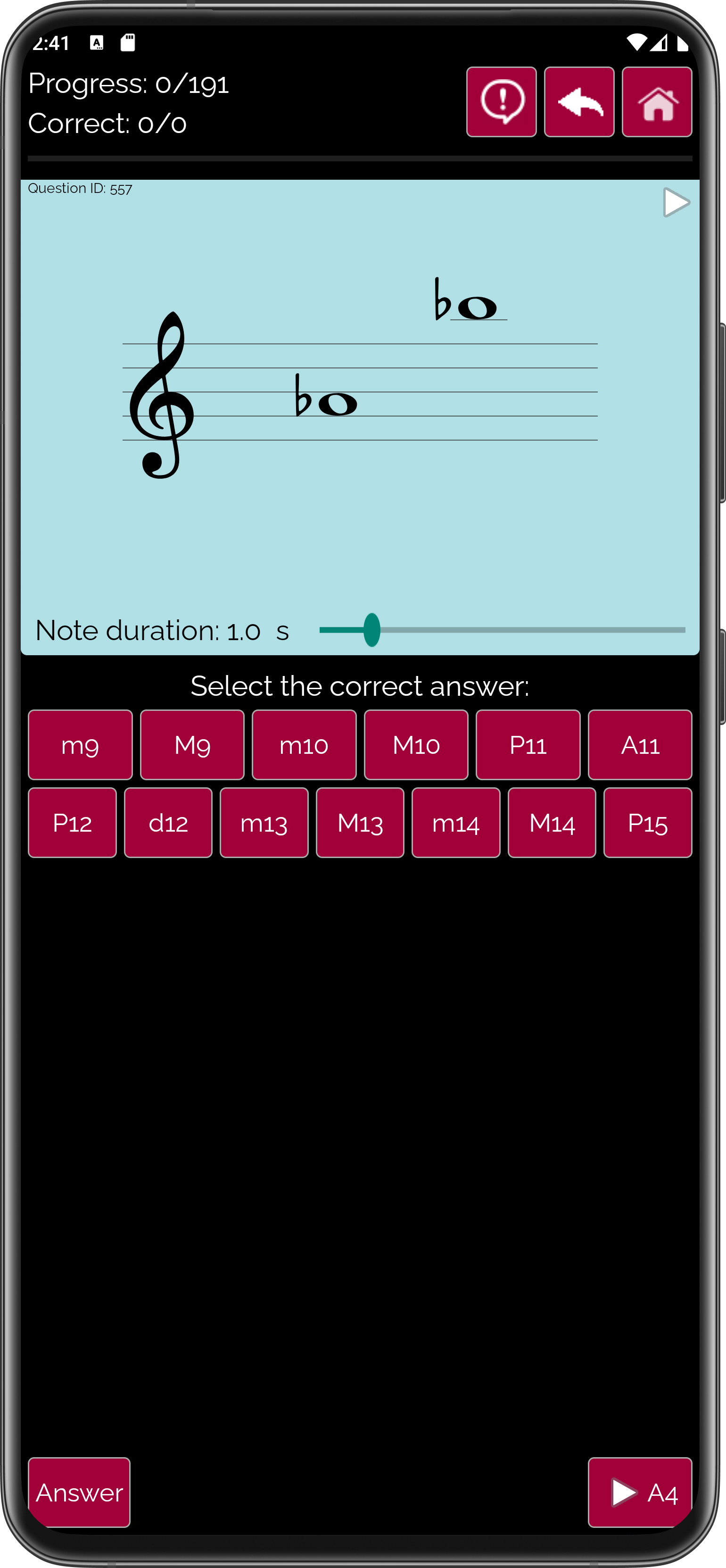Go back using the arrow button

(x=579, y=101)
